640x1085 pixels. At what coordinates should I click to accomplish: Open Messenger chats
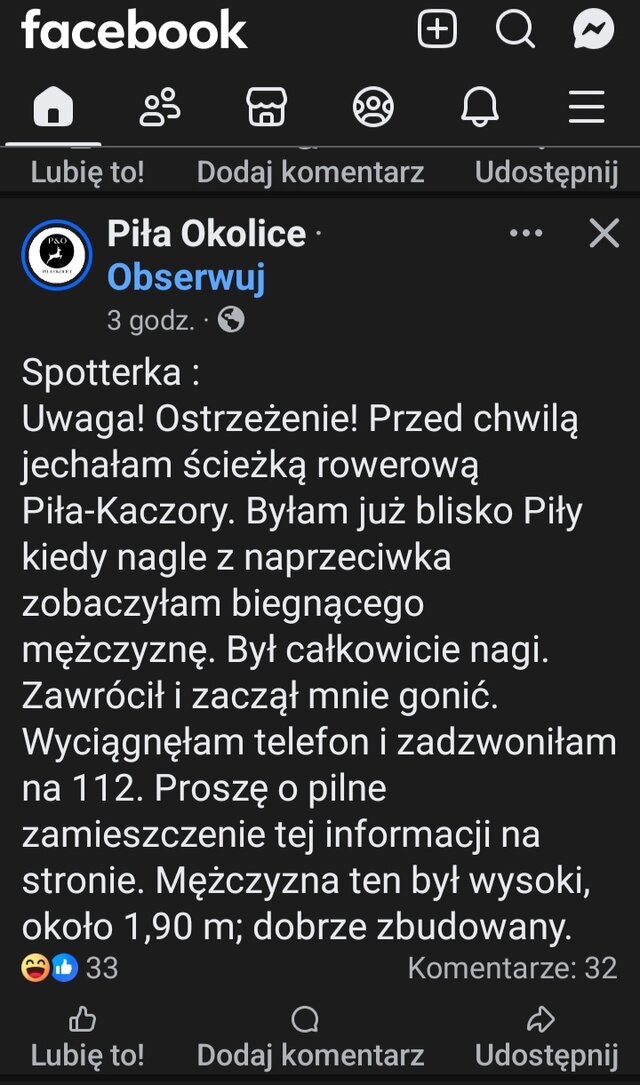tap(593, 31)
